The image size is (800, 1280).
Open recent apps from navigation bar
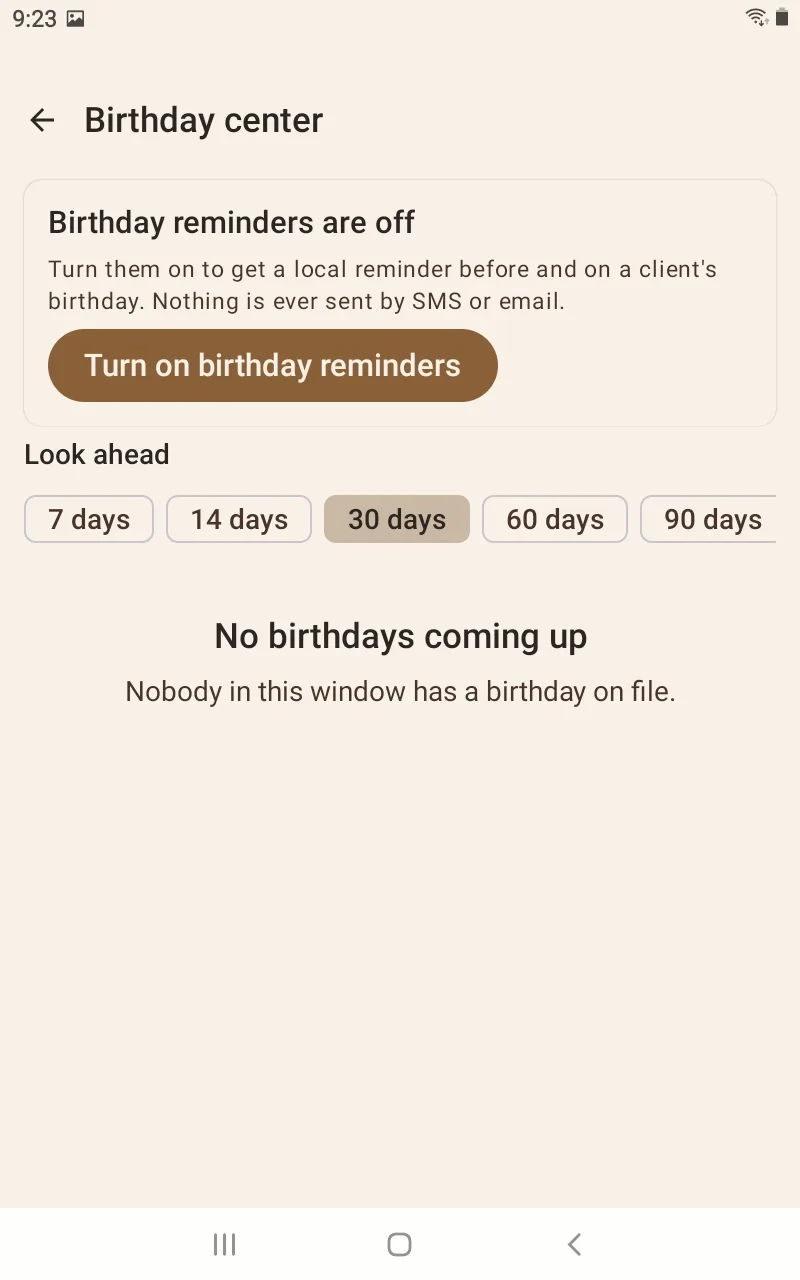(225, 1244)
